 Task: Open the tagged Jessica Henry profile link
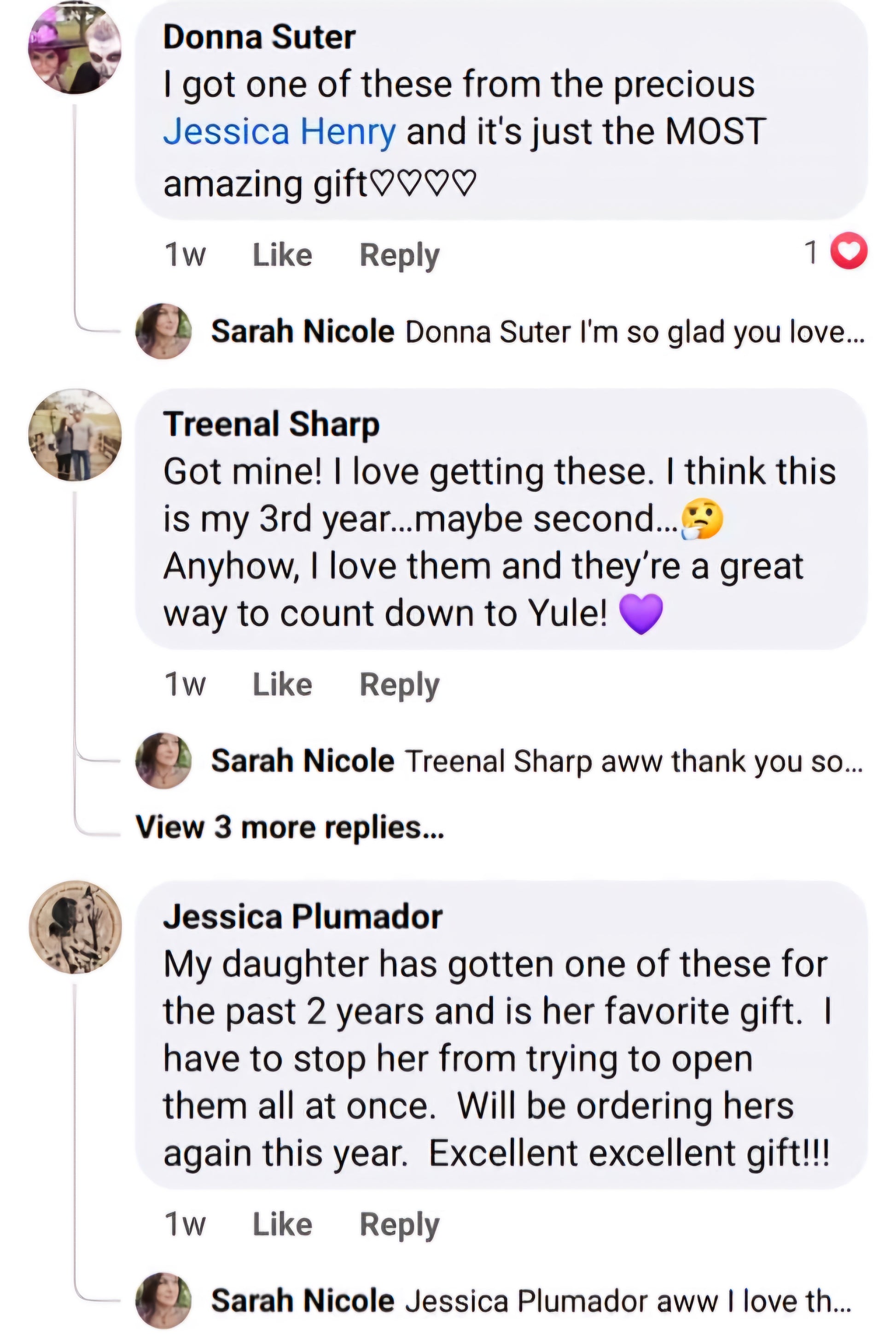click(x=279, y=131)
